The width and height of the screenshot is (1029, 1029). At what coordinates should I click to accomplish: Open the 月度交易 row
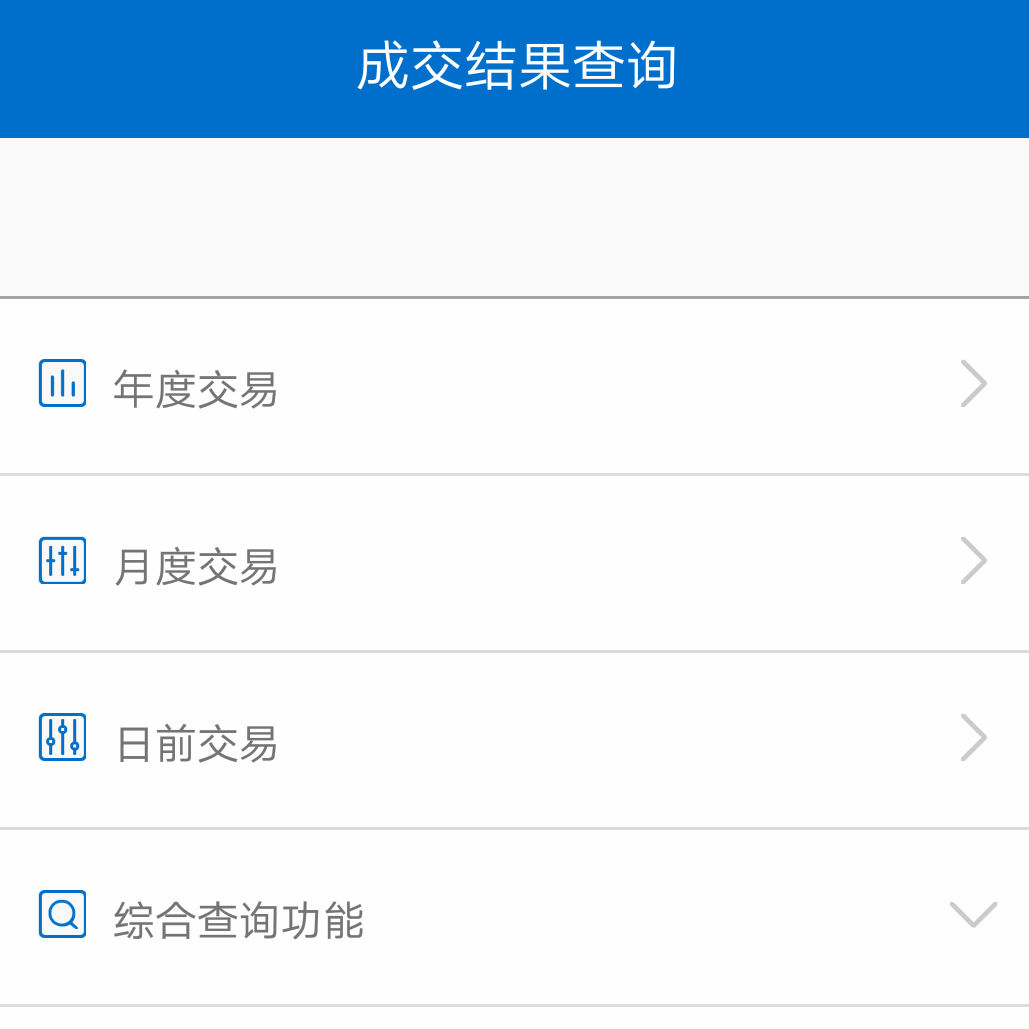pos(514,563)
